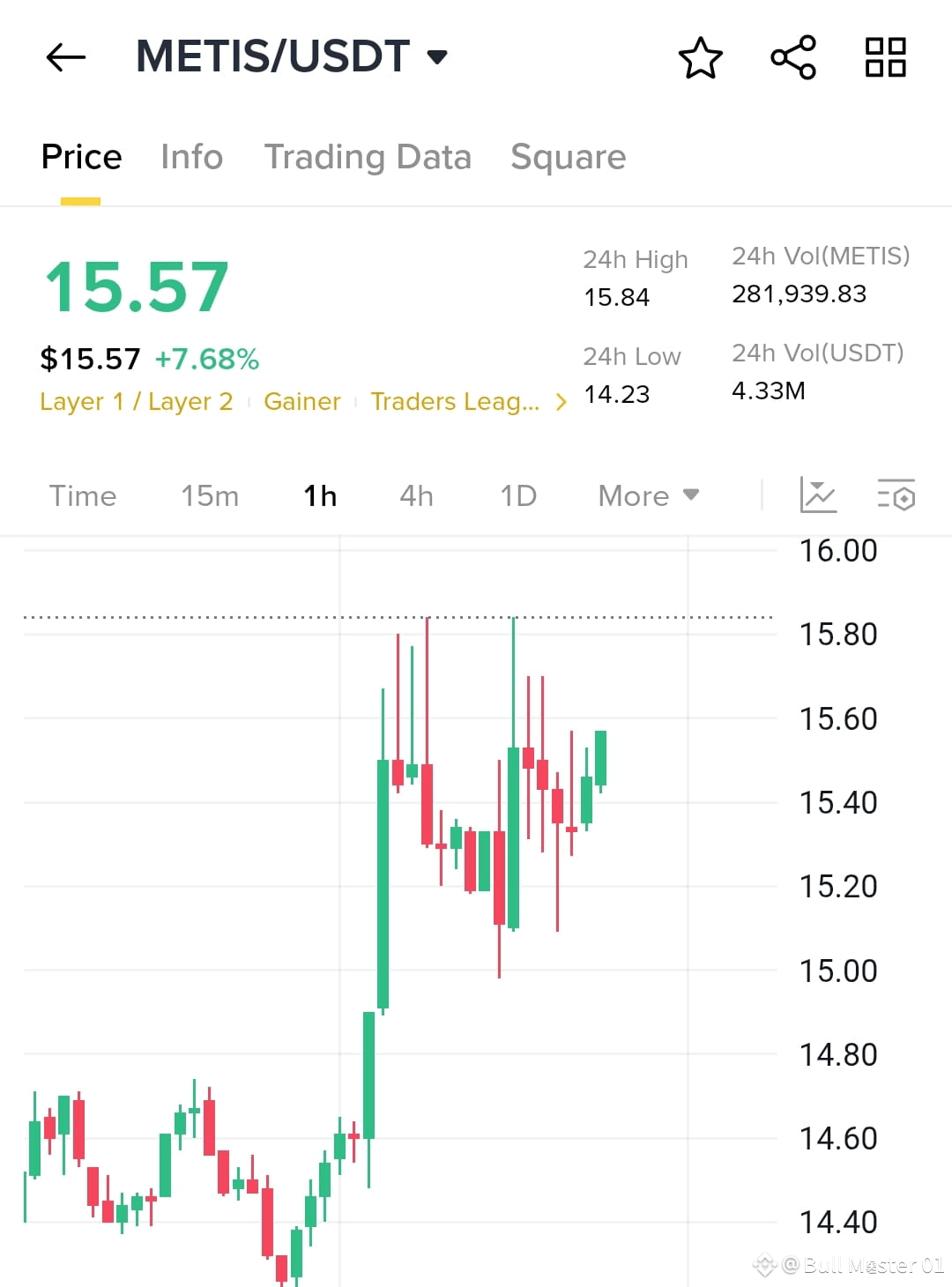Favorite METIS/USDT using the star icon

[699, 56]
